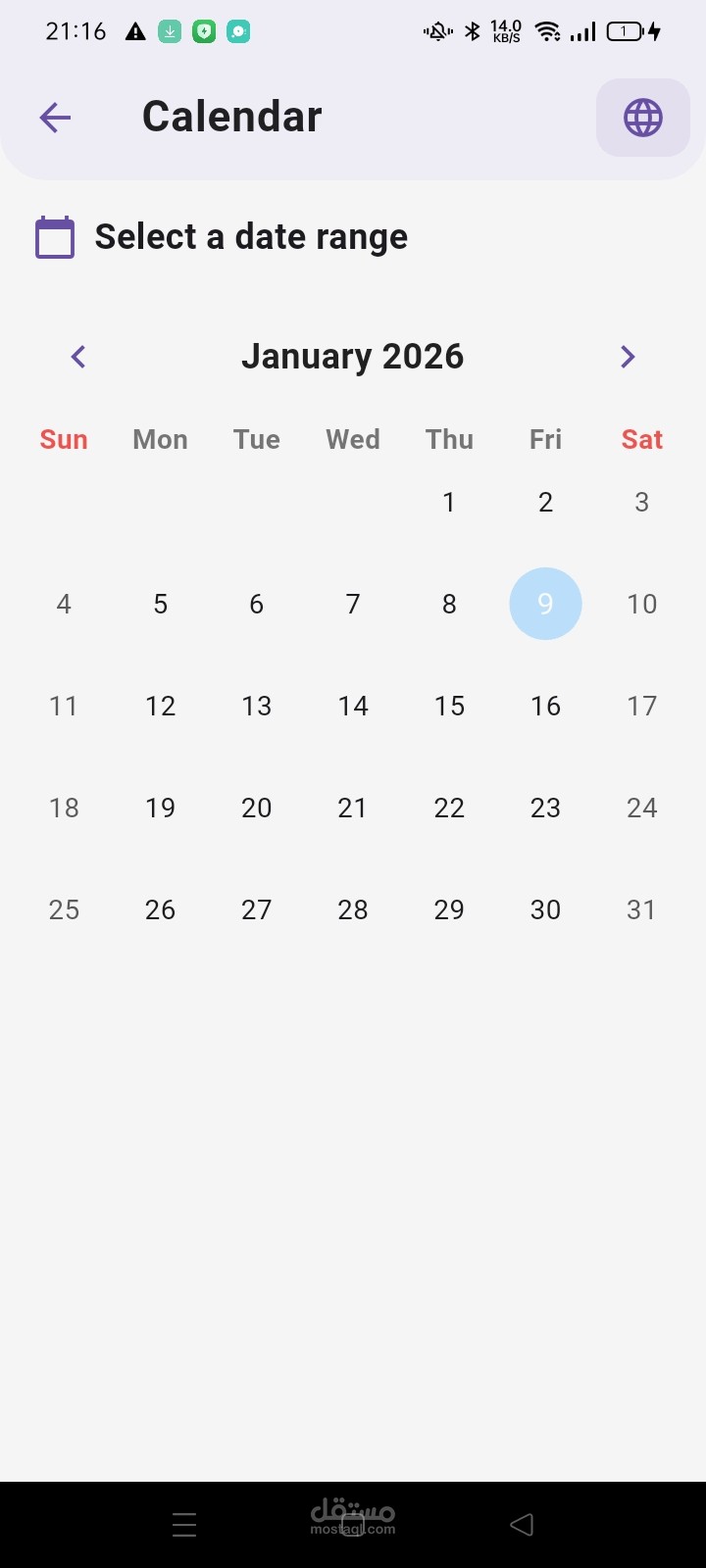
Task: Tap the system back button
Action: click(x=522, y=1525)
